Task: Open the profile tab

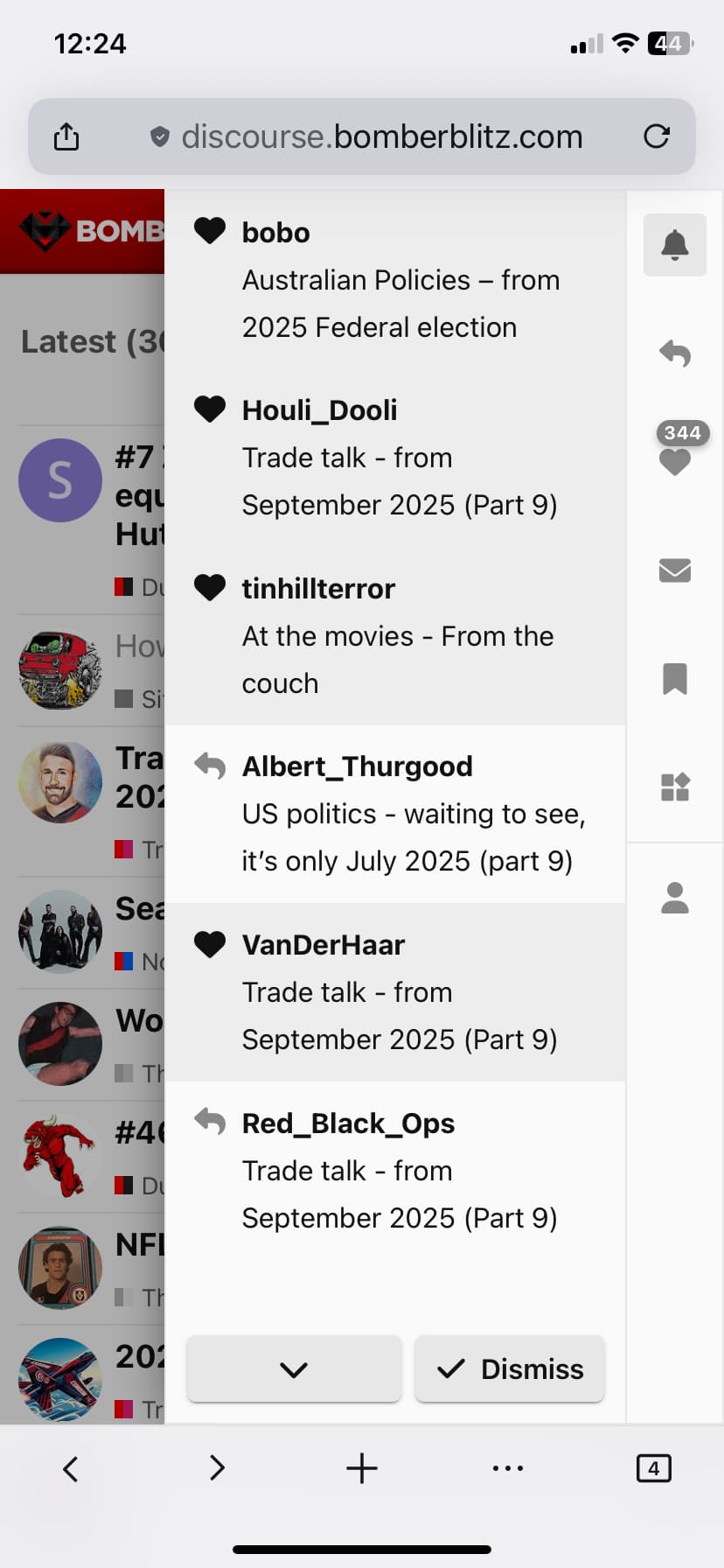Action: click(674, 898)
